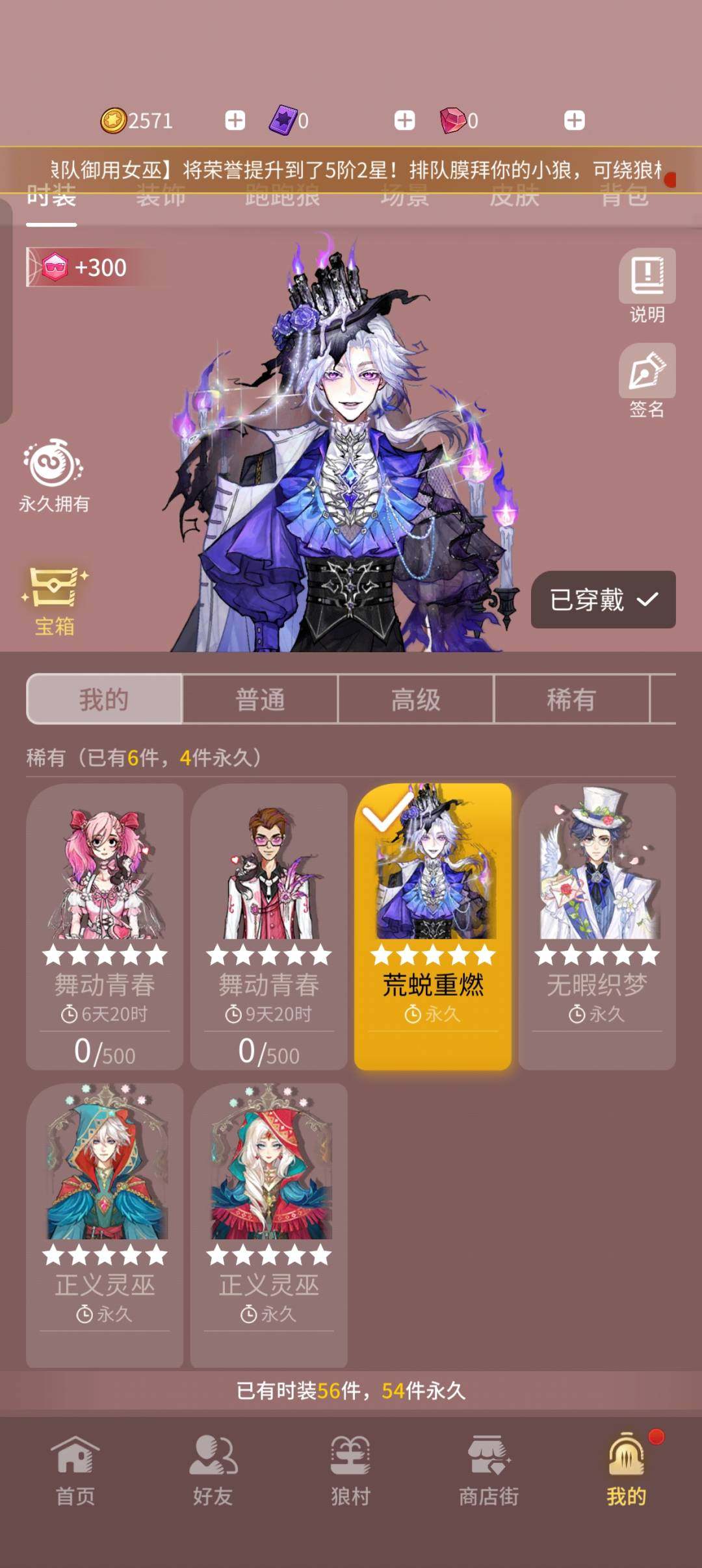Choose the blue-hooded 正义灵巫 outfit
The image size is (702, 1568).
coord(105,1224)
